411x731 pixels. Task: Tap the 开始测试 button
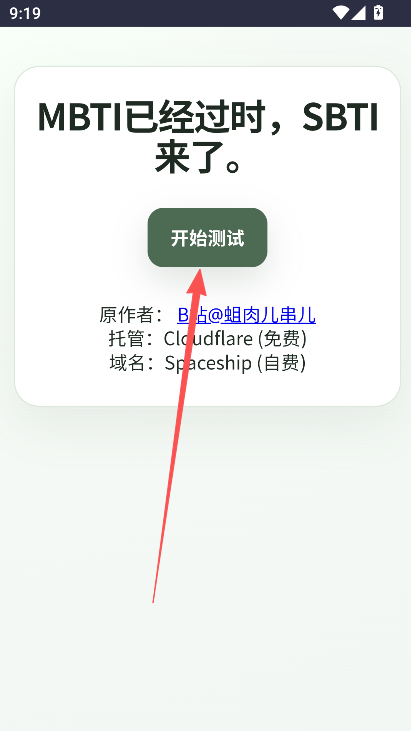click(207, 237)
